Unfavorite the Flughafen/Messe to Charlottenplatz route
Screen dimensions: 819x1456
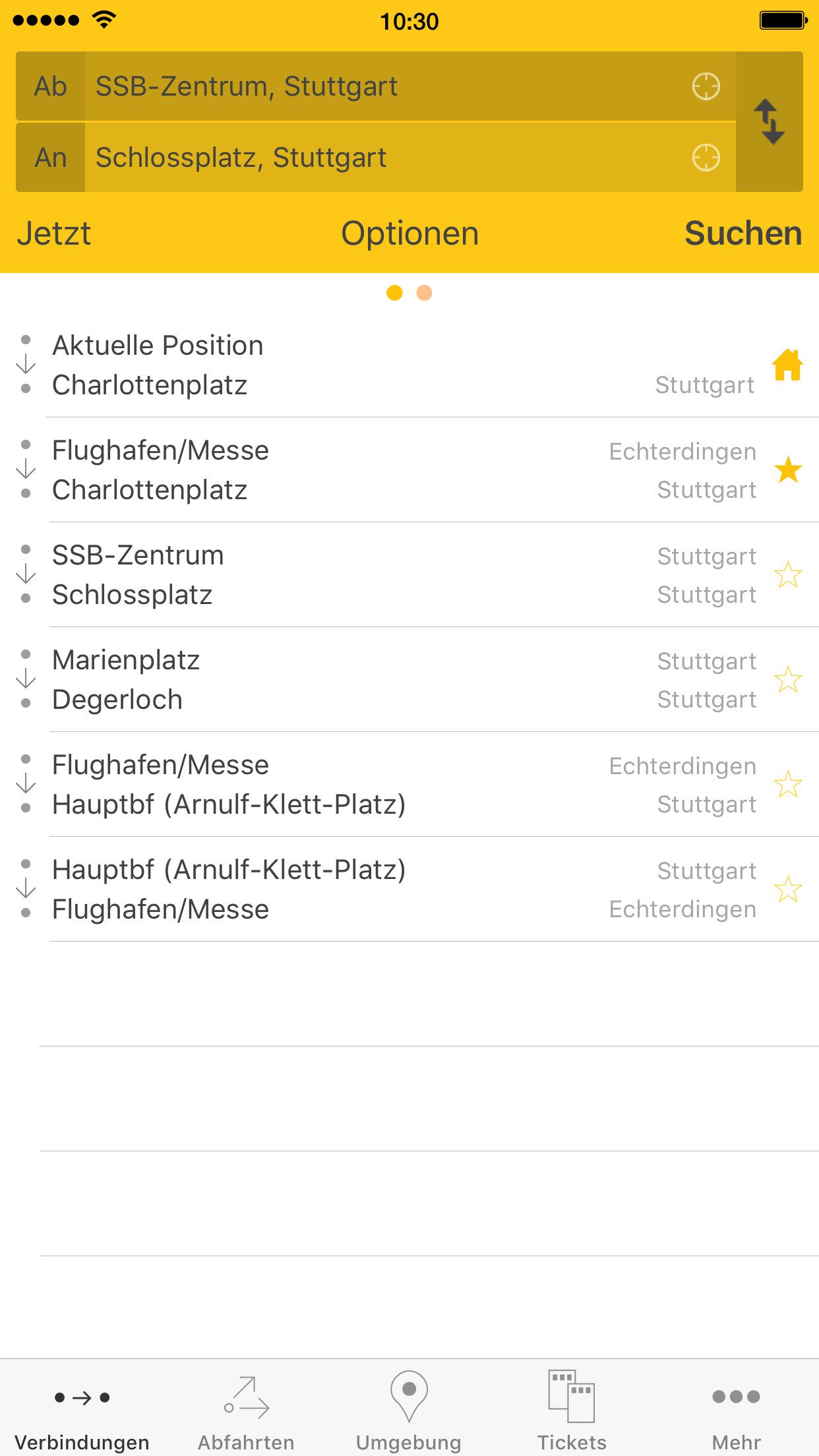tap(789, 470)
